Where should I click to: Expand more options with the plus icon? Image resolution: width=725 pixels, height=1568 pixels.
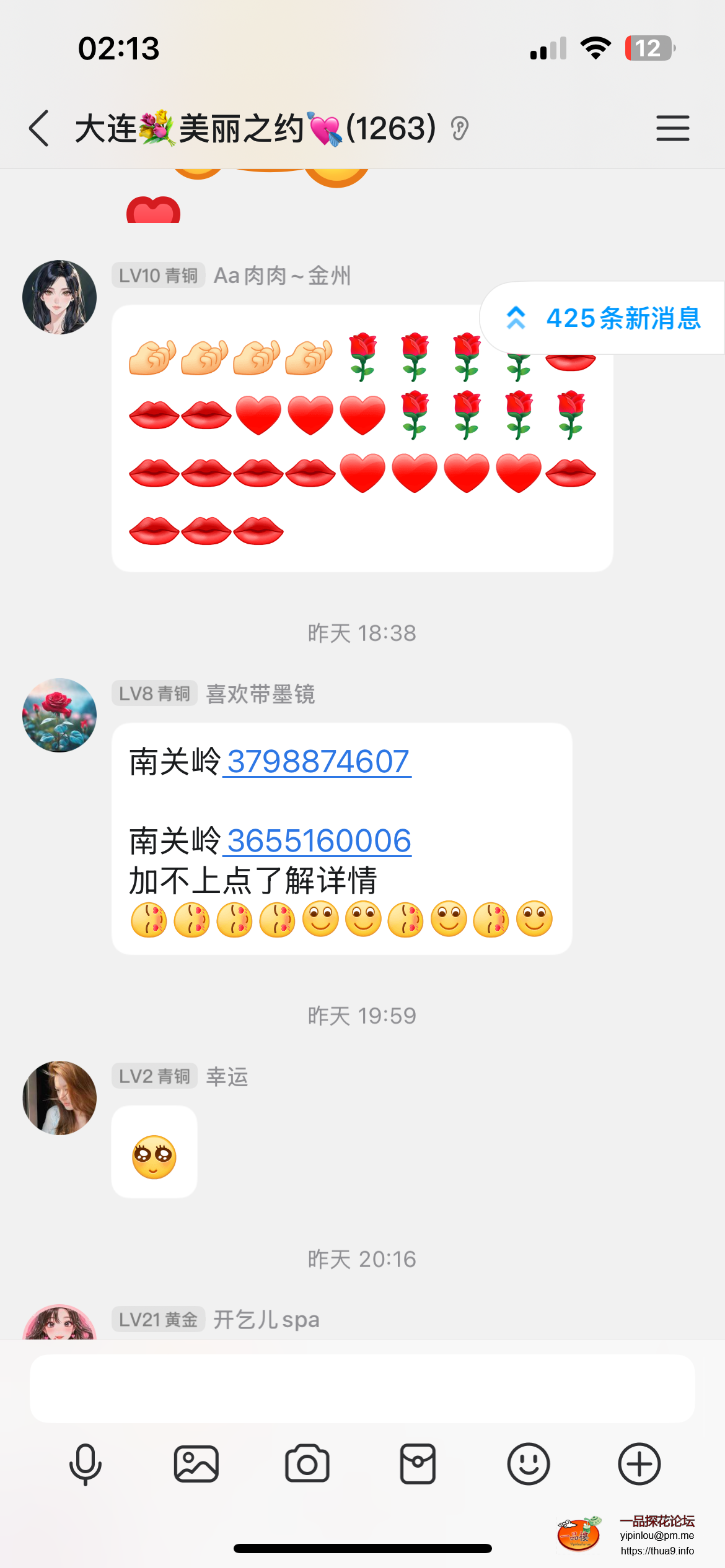(x=639, y=1465)
